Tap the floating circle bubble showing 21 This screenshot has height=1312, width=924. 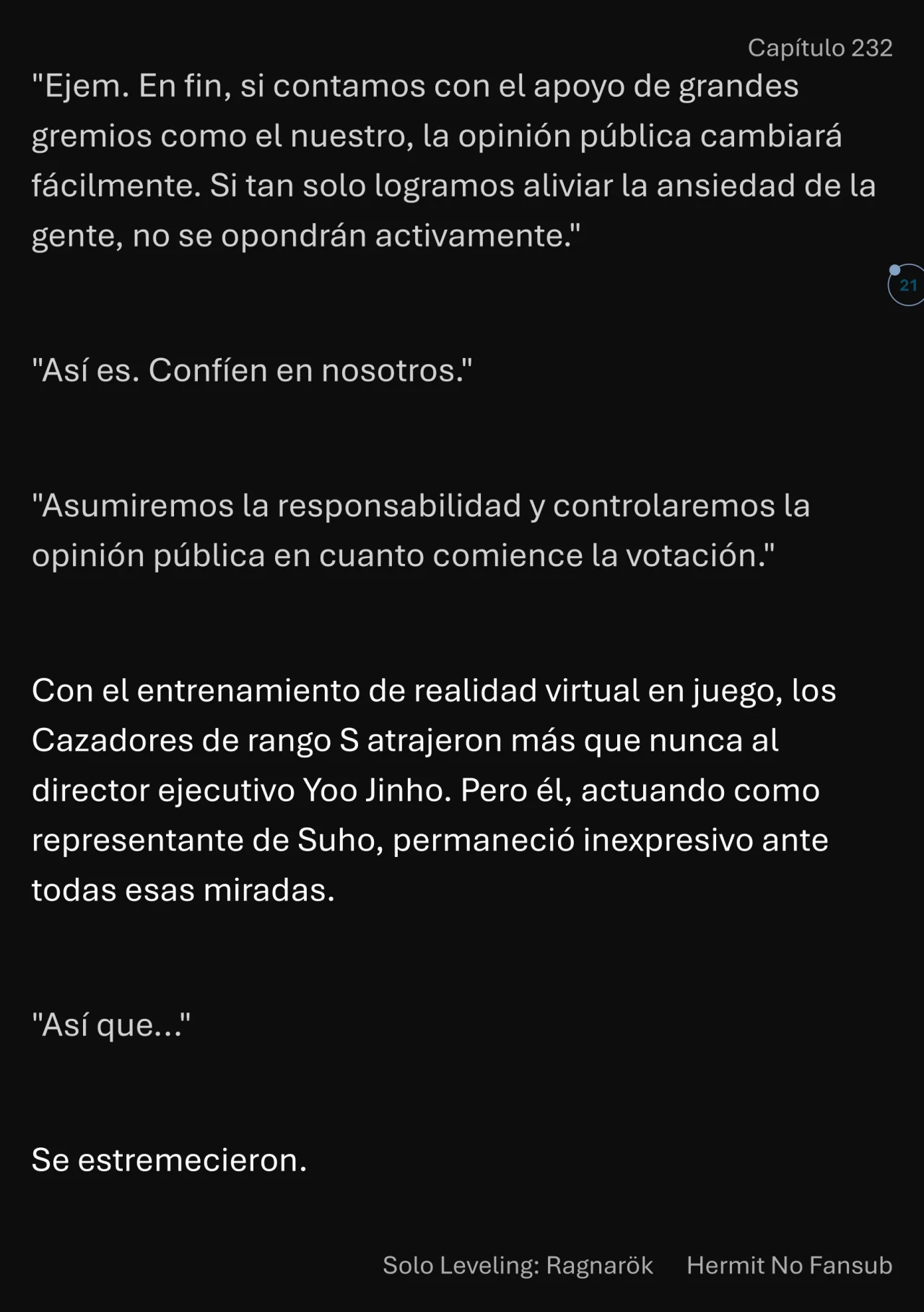pyautogui.click(x=907, y=285)
